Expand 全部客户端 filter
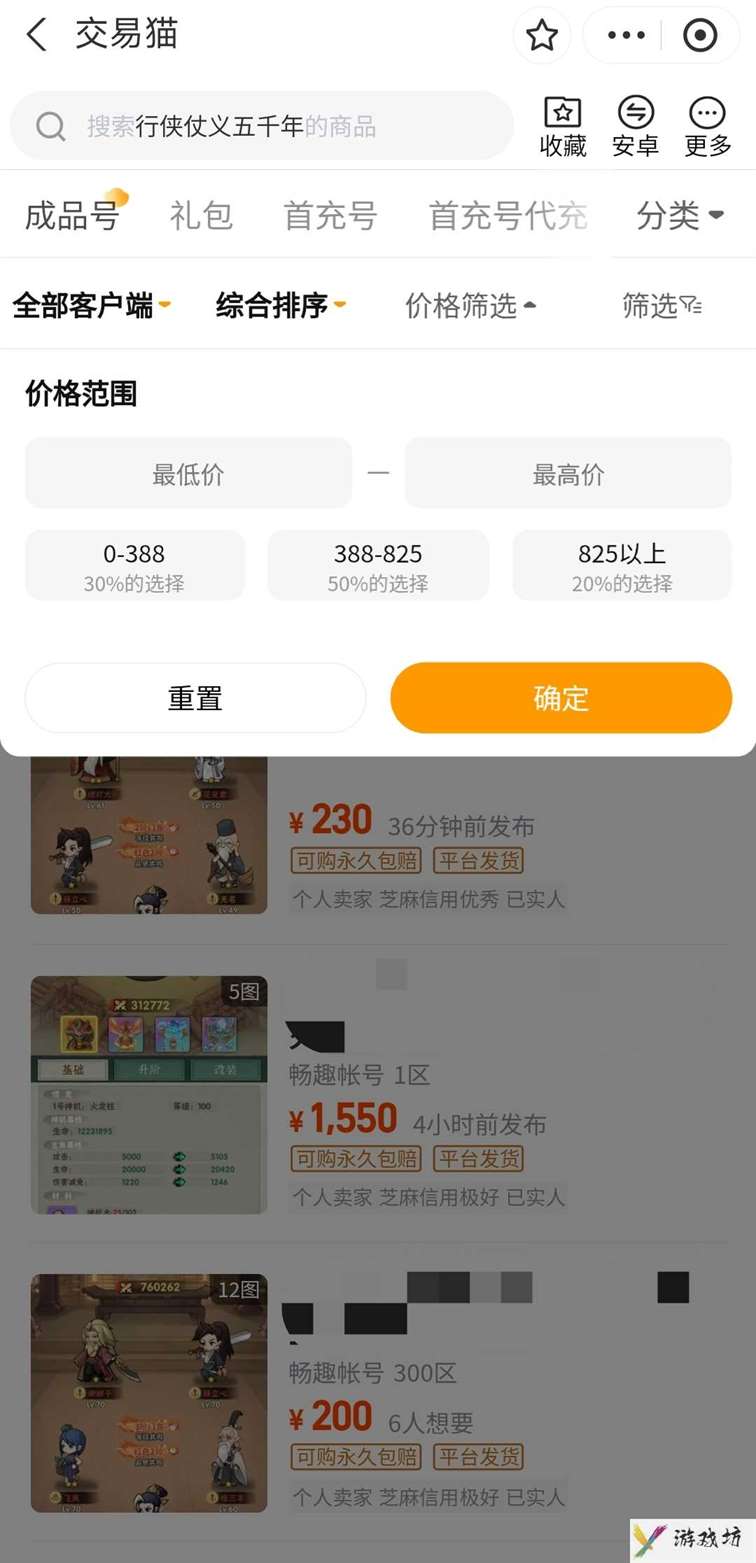756x1563 pixels. [x=91, y=305]
